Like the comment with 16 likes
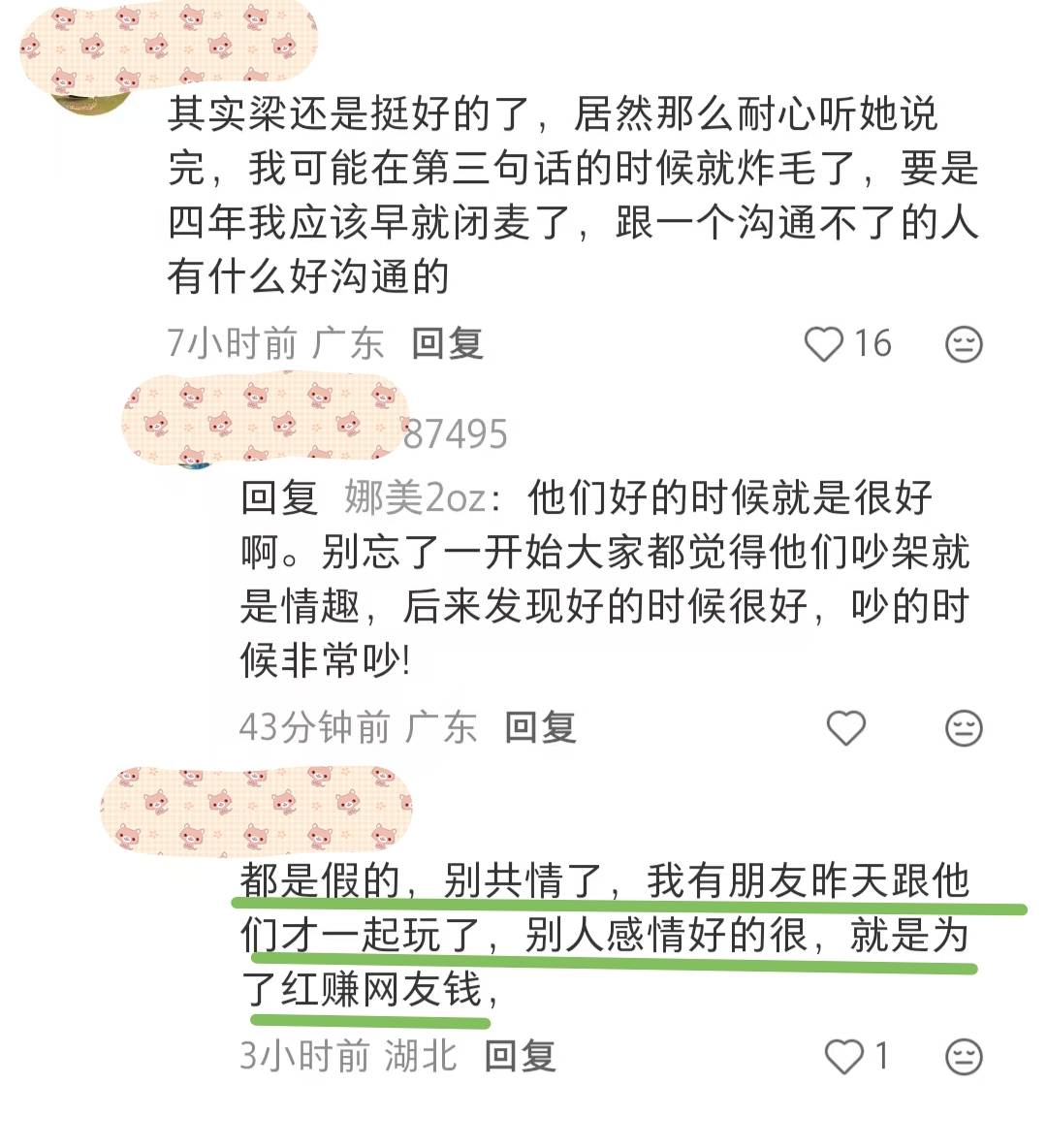Screen dimensions: 1047x1148 [x=825, y=343]
